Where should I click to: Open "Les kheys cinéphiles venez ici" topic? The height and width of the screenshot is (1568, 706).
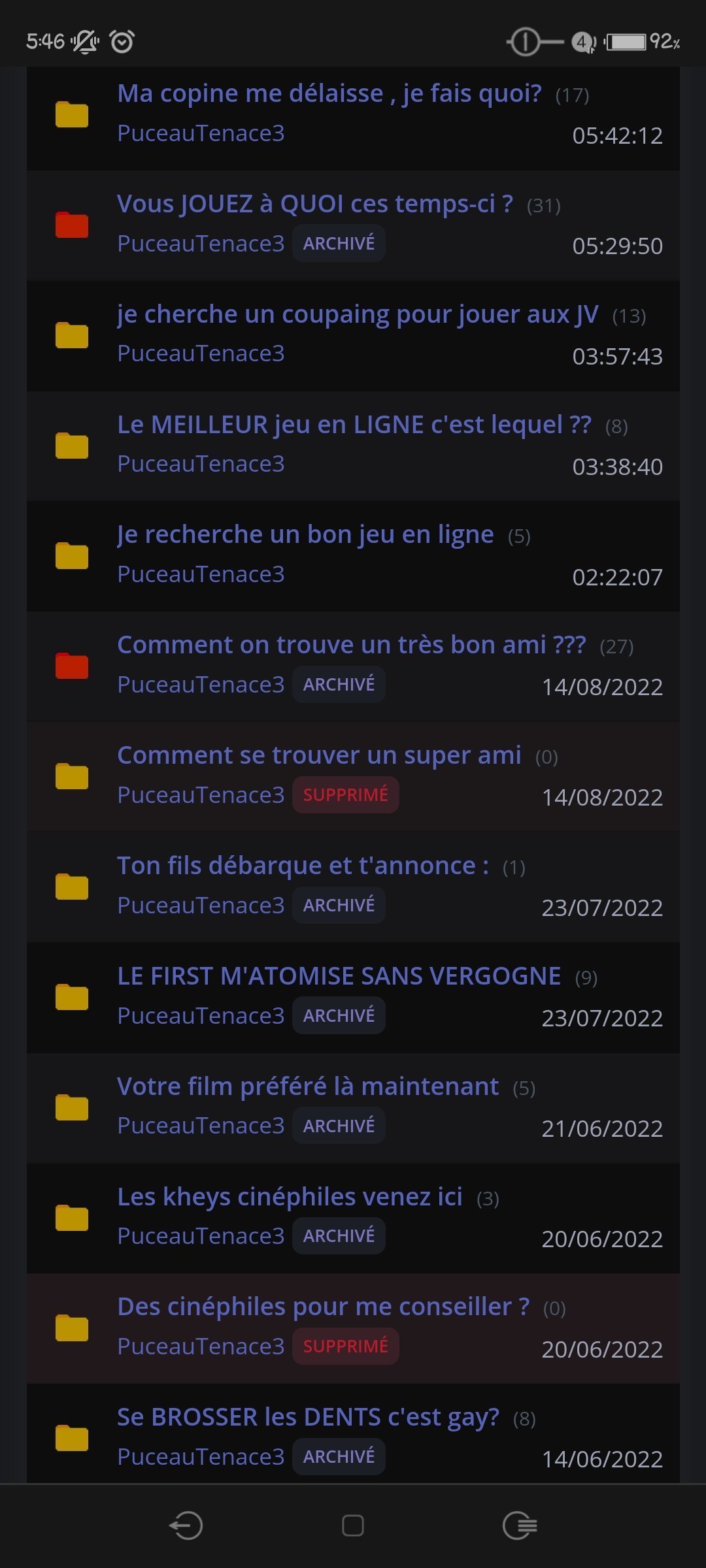[290, 1198]
